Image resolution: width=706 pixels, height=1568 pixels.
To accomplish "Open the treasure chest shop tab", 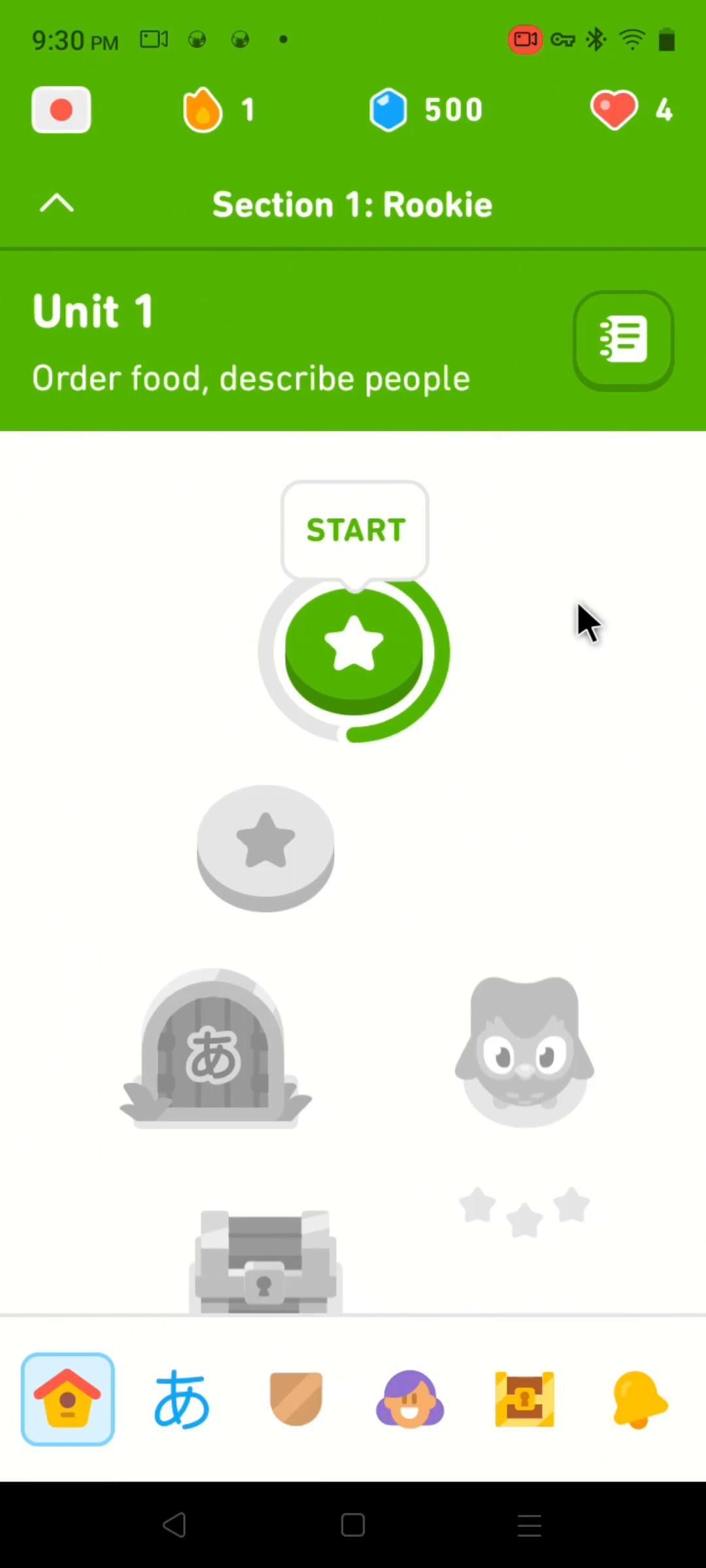I will (x=524, y=1399).
